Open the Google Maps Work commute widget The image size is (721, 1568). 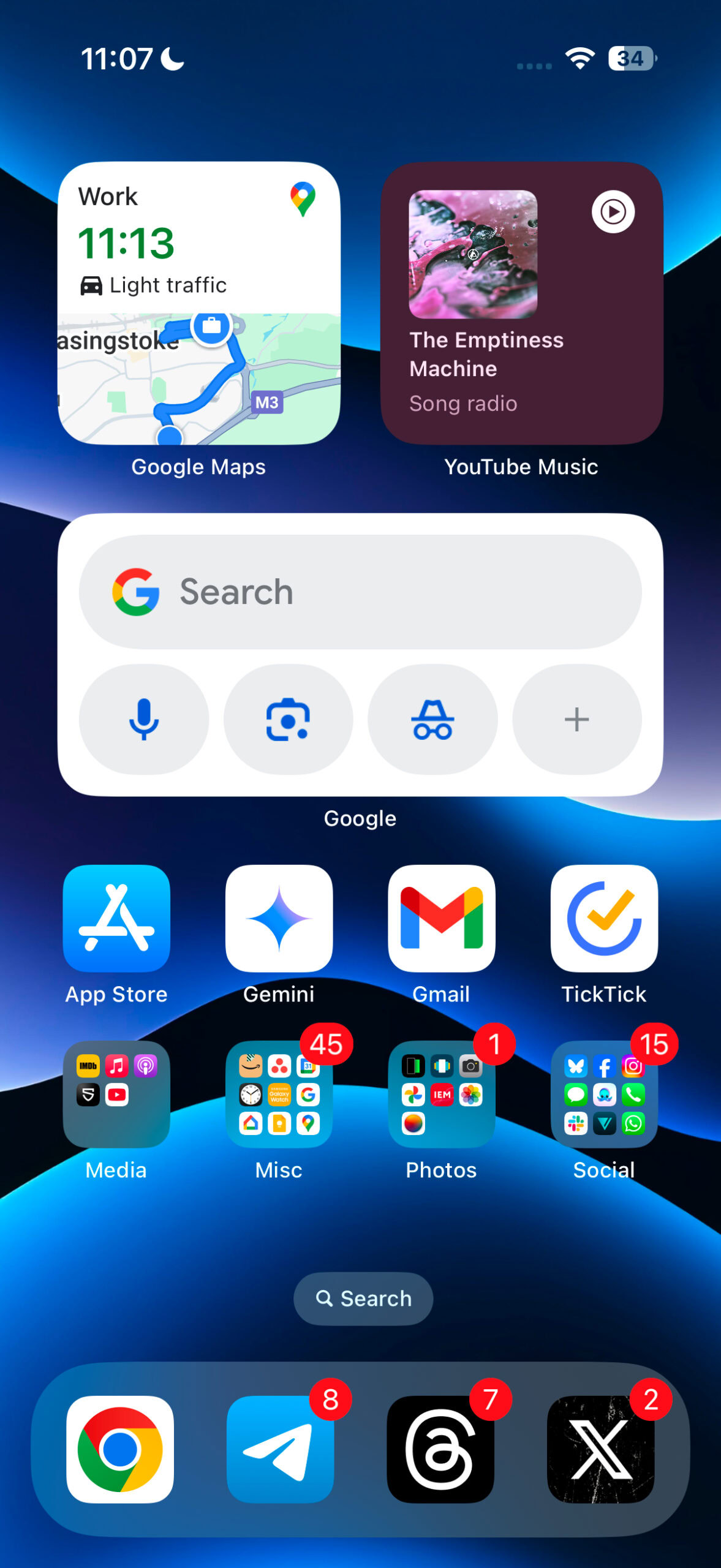coord(198,303)
